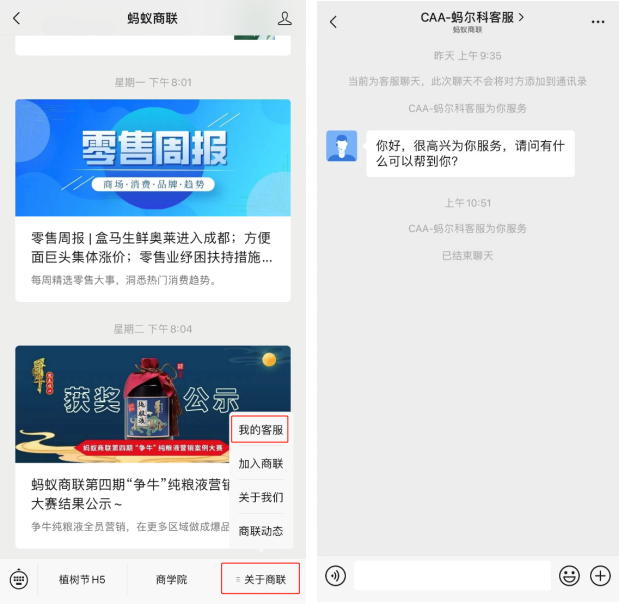
Task: Open the plus attachments menu in chat
Action: point(600,576)
